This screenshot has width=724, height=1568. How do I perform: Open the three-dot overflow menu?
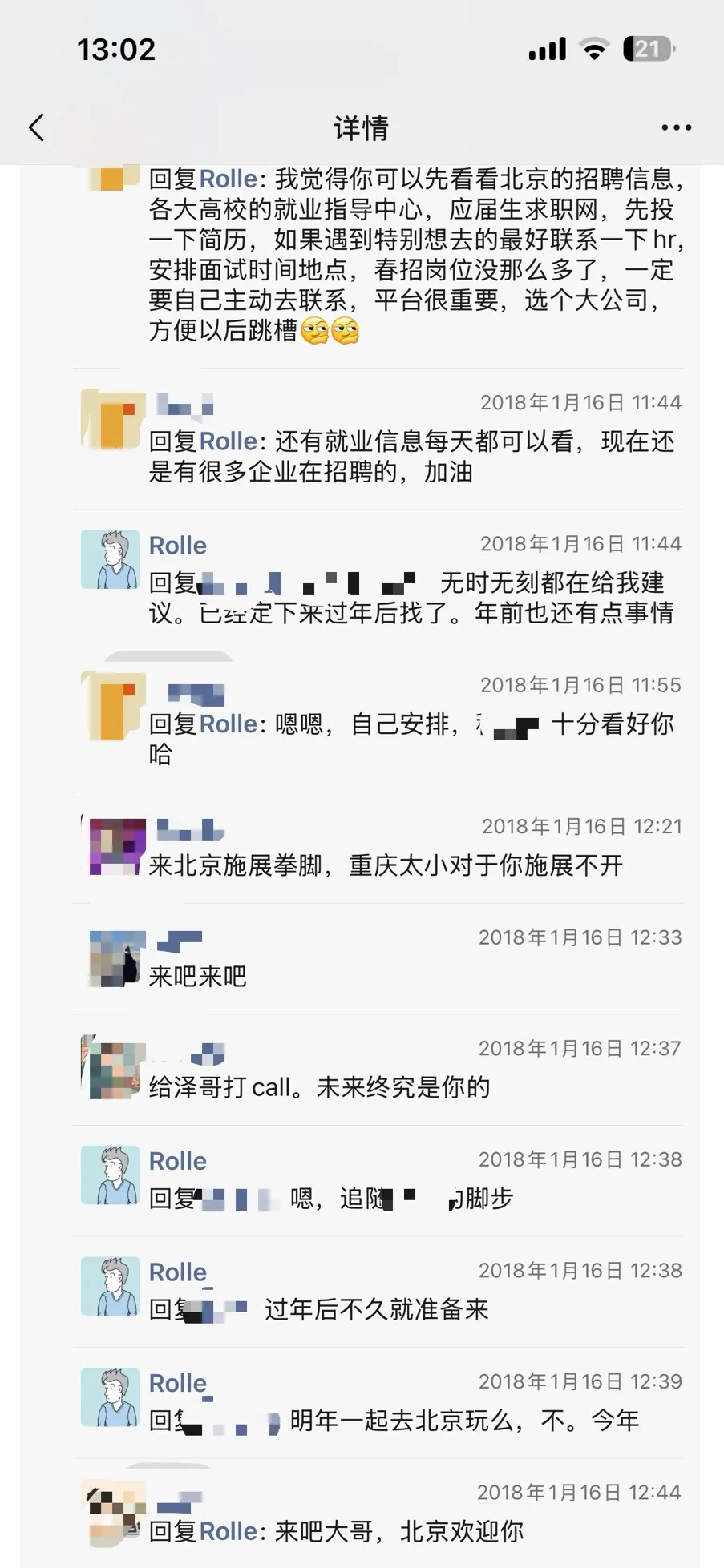676,127
